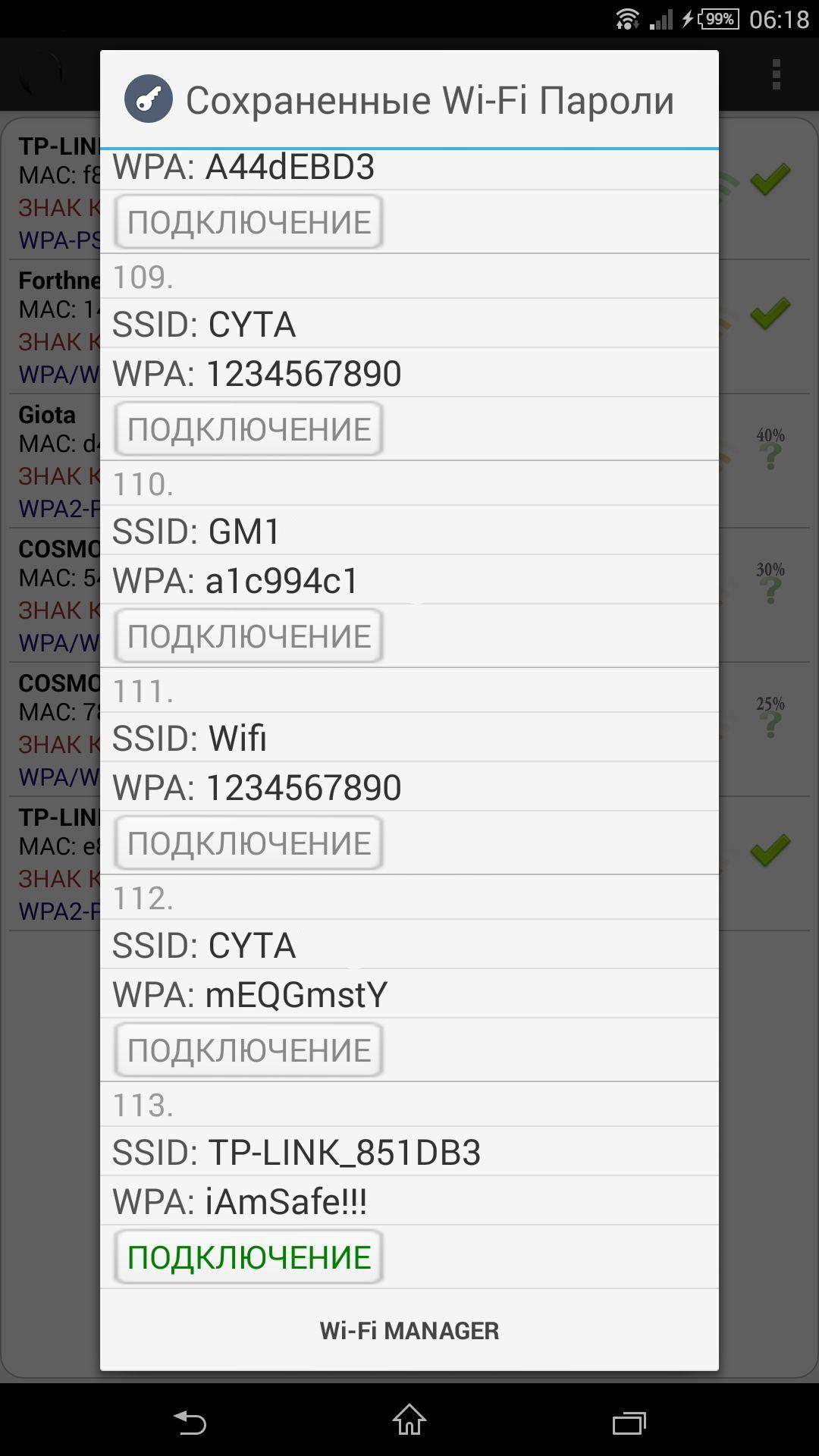This screenshot has height=1456, width=819.
Task: Tap ПОДКЛЮЧЕНИЕ for CYTA with mEQGmstY
Action: click(x=249, y=1050)
